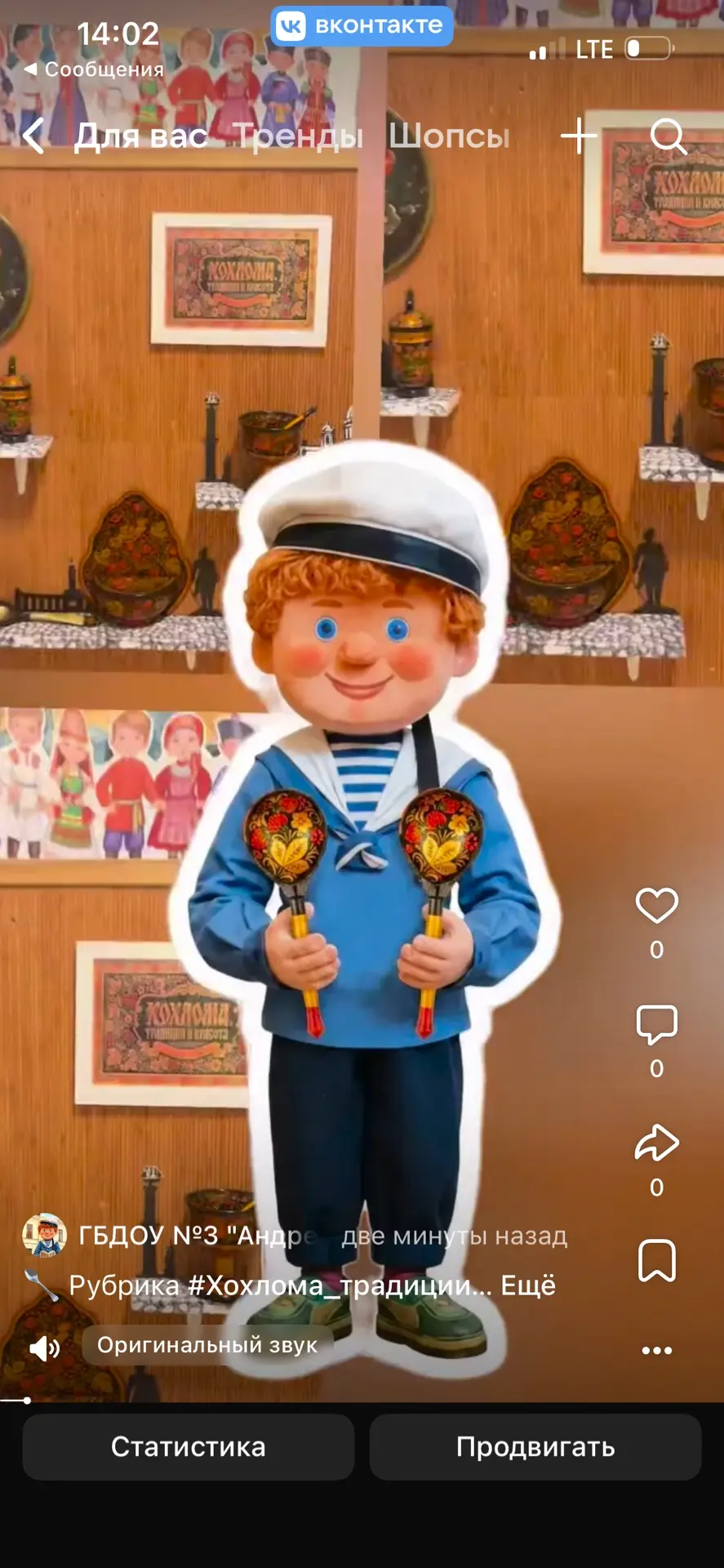Mute the clip with the speaker icon
Screen dimensions: 724x1568
coord(45,1347)
